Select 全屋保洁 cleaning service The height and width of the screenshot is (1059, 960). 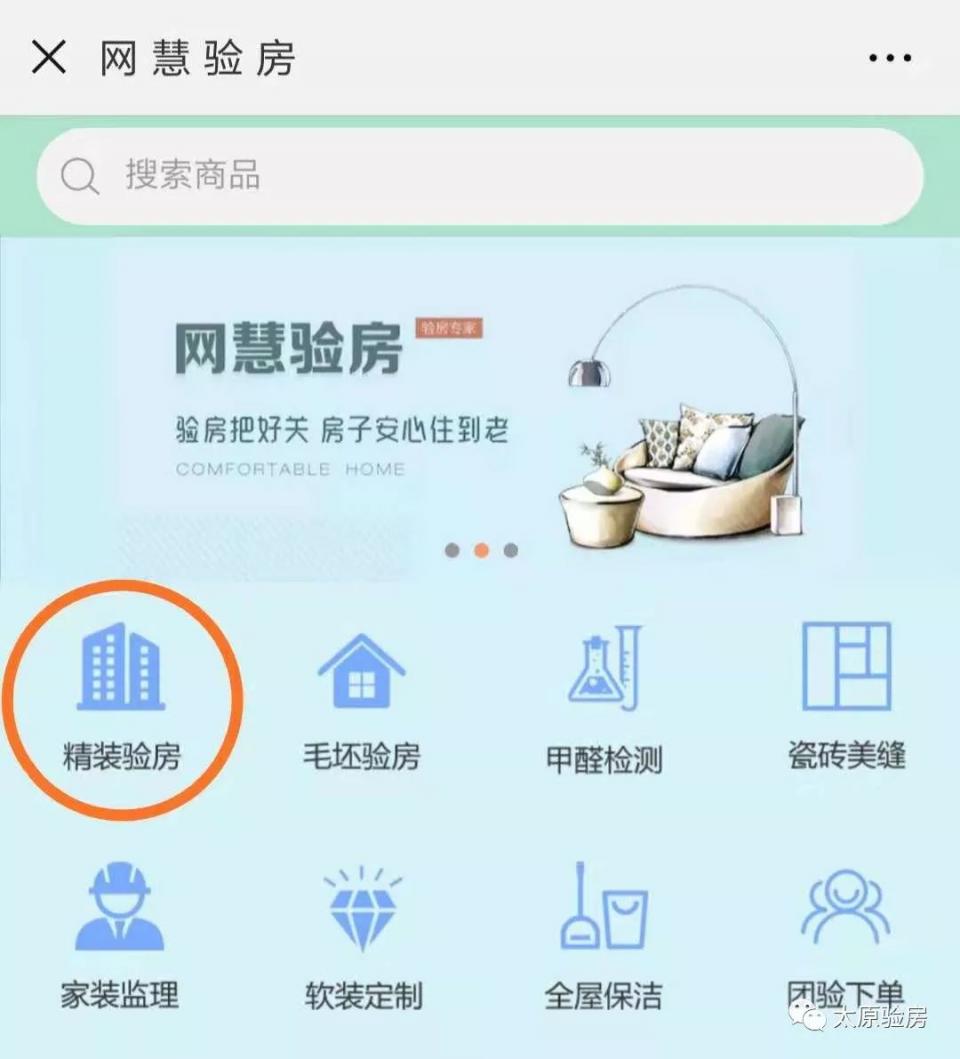[x=604, y=935]
